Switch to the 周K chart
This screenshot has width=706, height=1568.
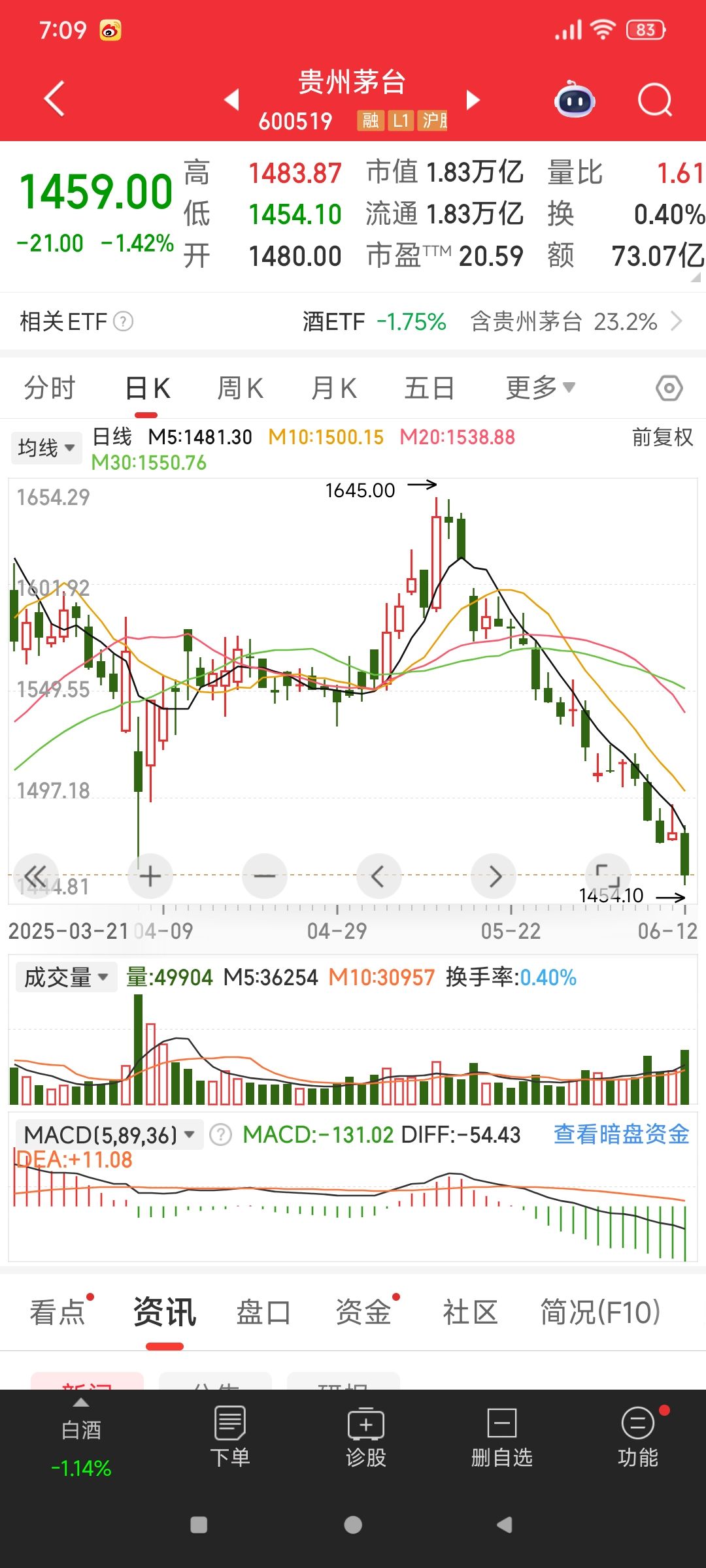(x=240, y=388)
